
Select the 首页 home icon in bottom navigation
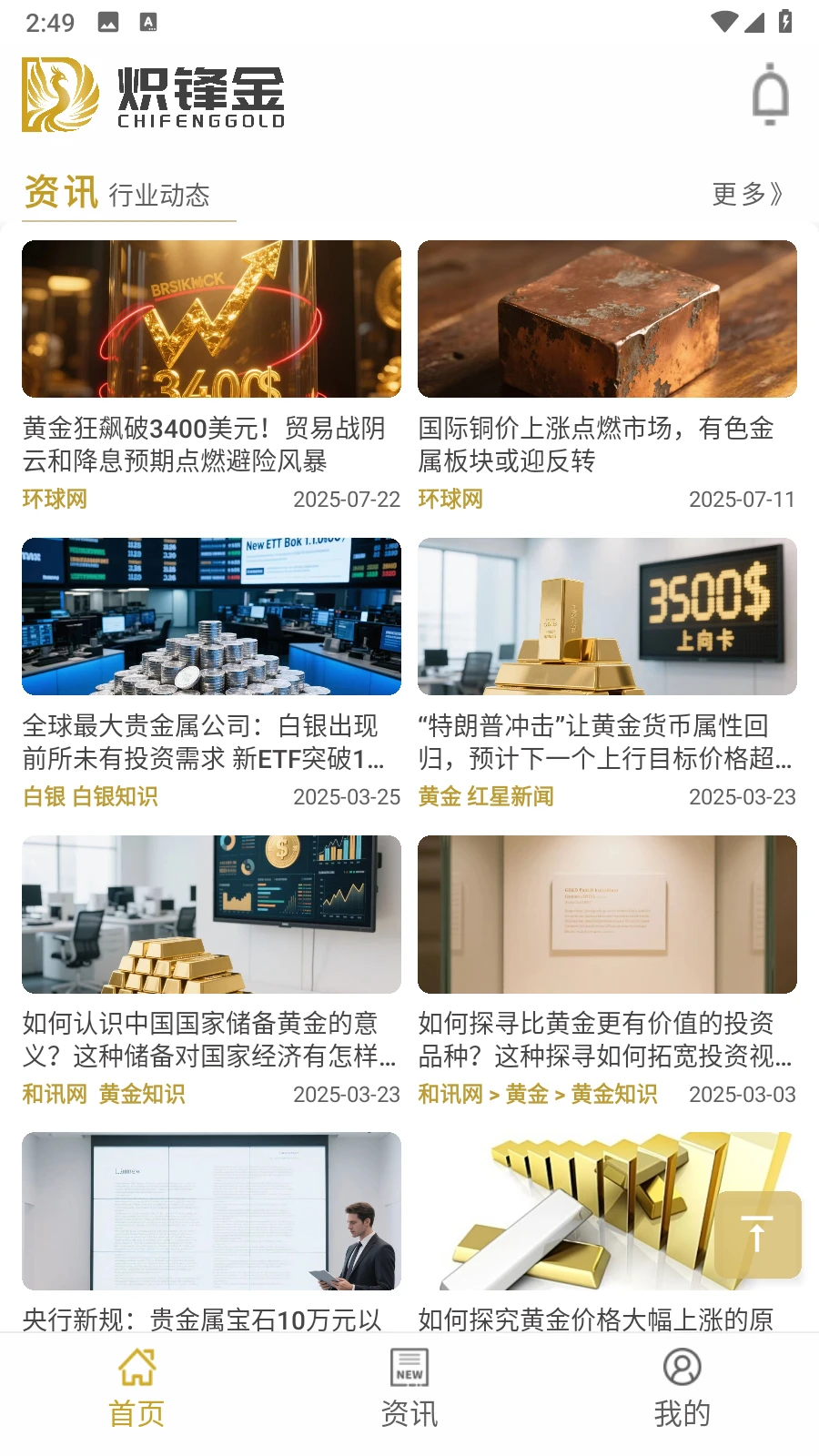136,1368
